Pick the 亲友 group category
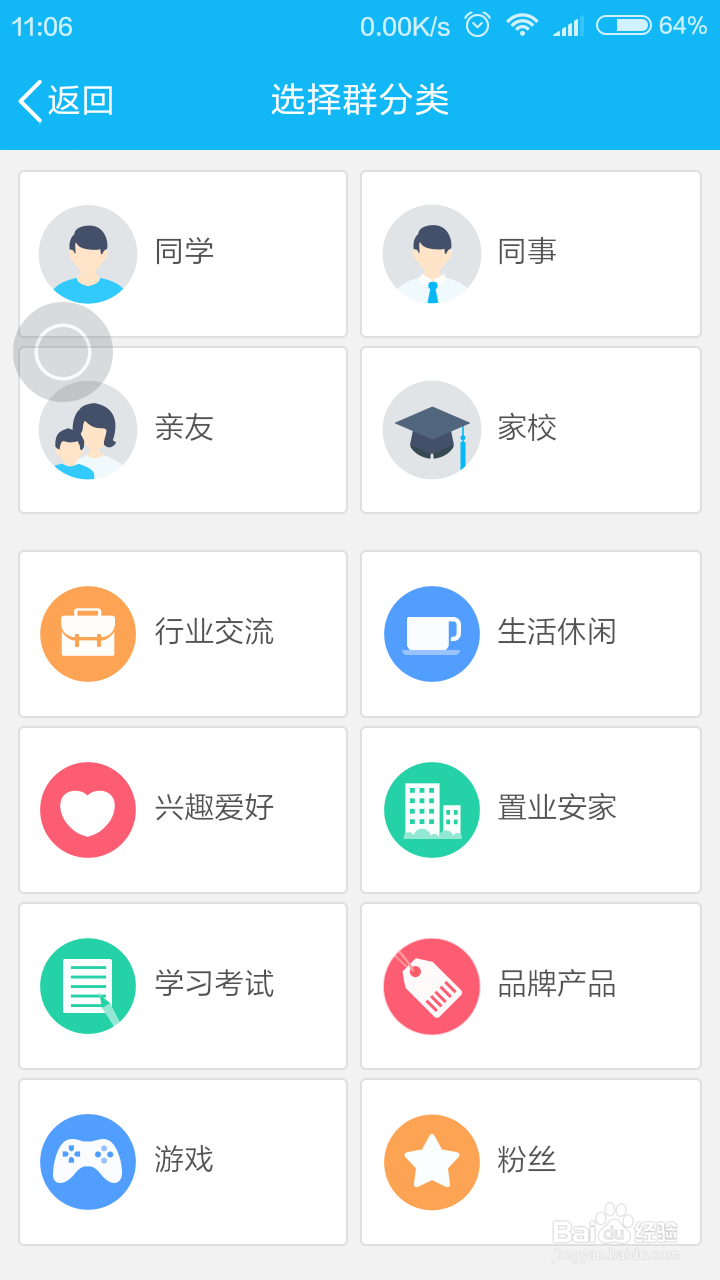The width and height of the screenshot is (720, 1280). [183, 430]
